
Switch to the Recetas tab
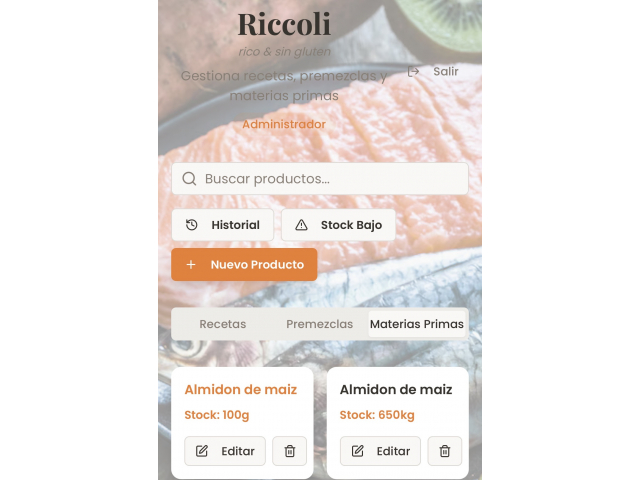pyautogui.click(x=222, y=324)
